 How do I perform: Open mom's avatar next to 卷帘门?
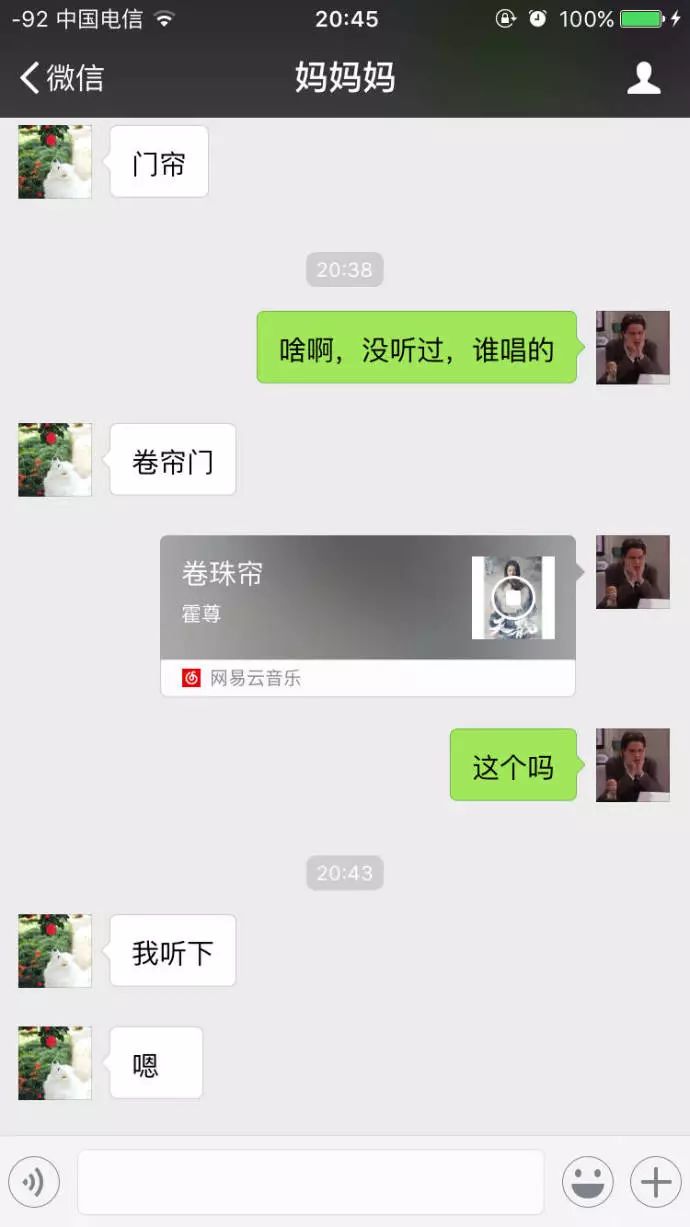[x=55, y=459]
